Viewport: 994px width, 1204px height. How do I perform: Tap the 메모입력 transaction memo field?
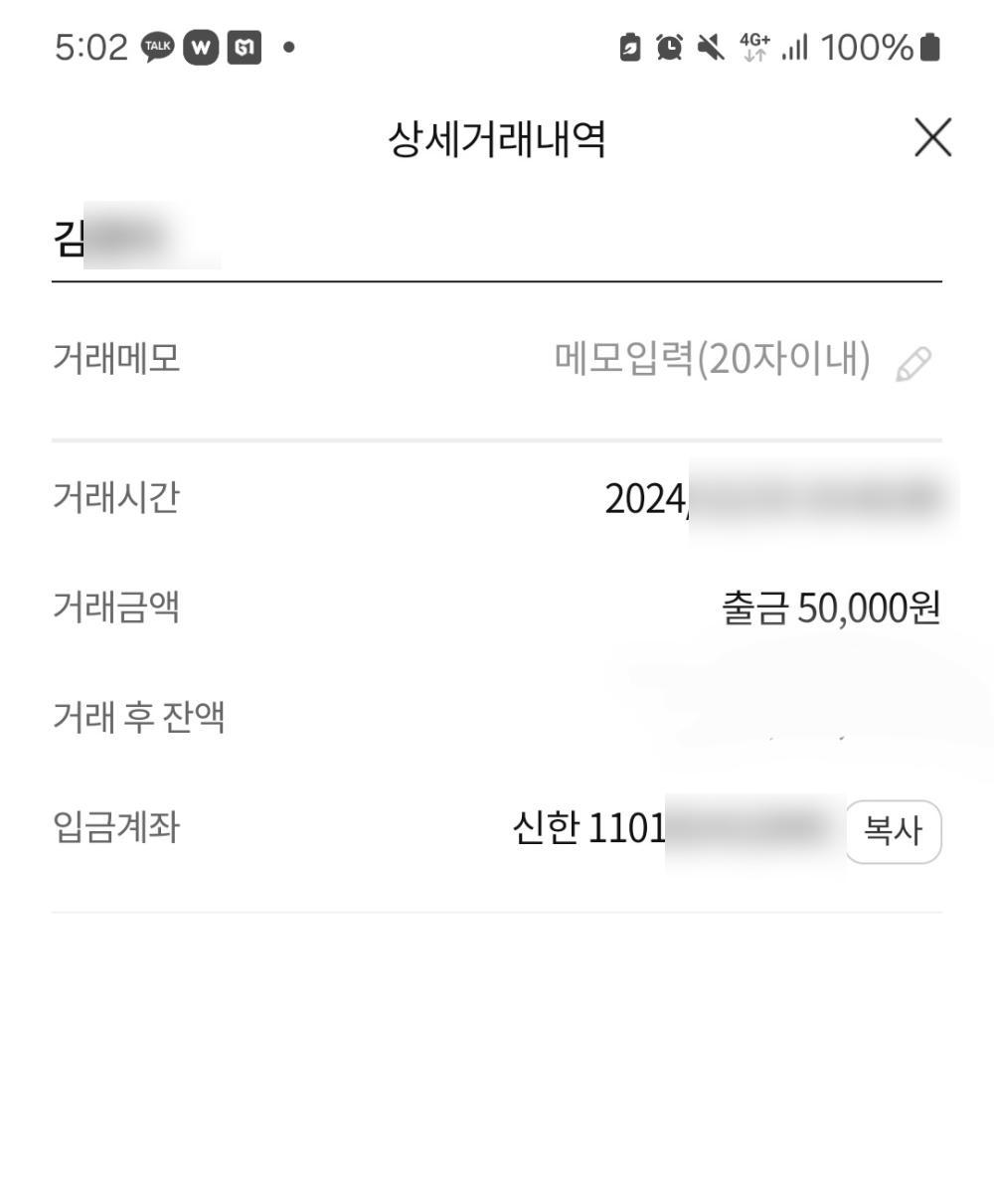712,360
